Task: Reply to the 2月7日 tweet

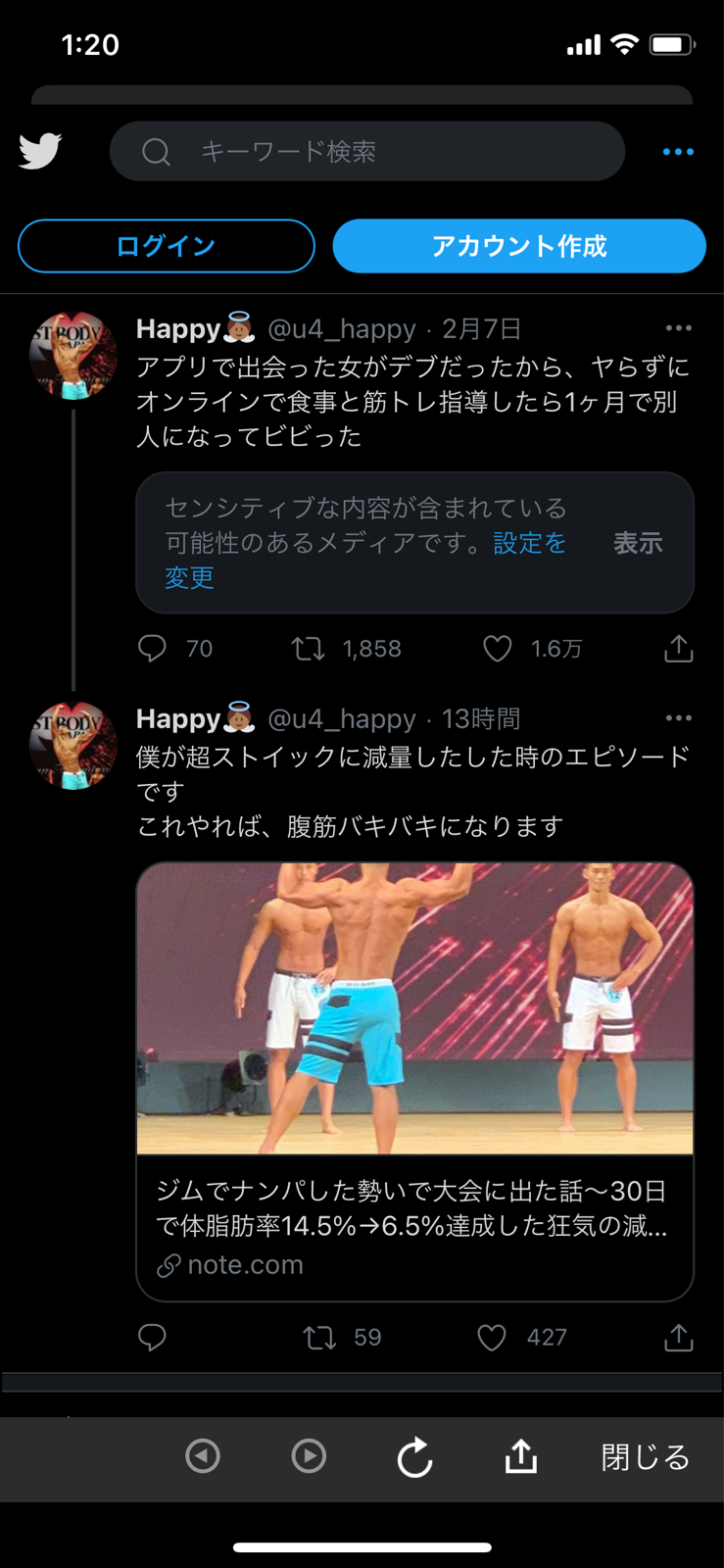Action: coord(152,649)
